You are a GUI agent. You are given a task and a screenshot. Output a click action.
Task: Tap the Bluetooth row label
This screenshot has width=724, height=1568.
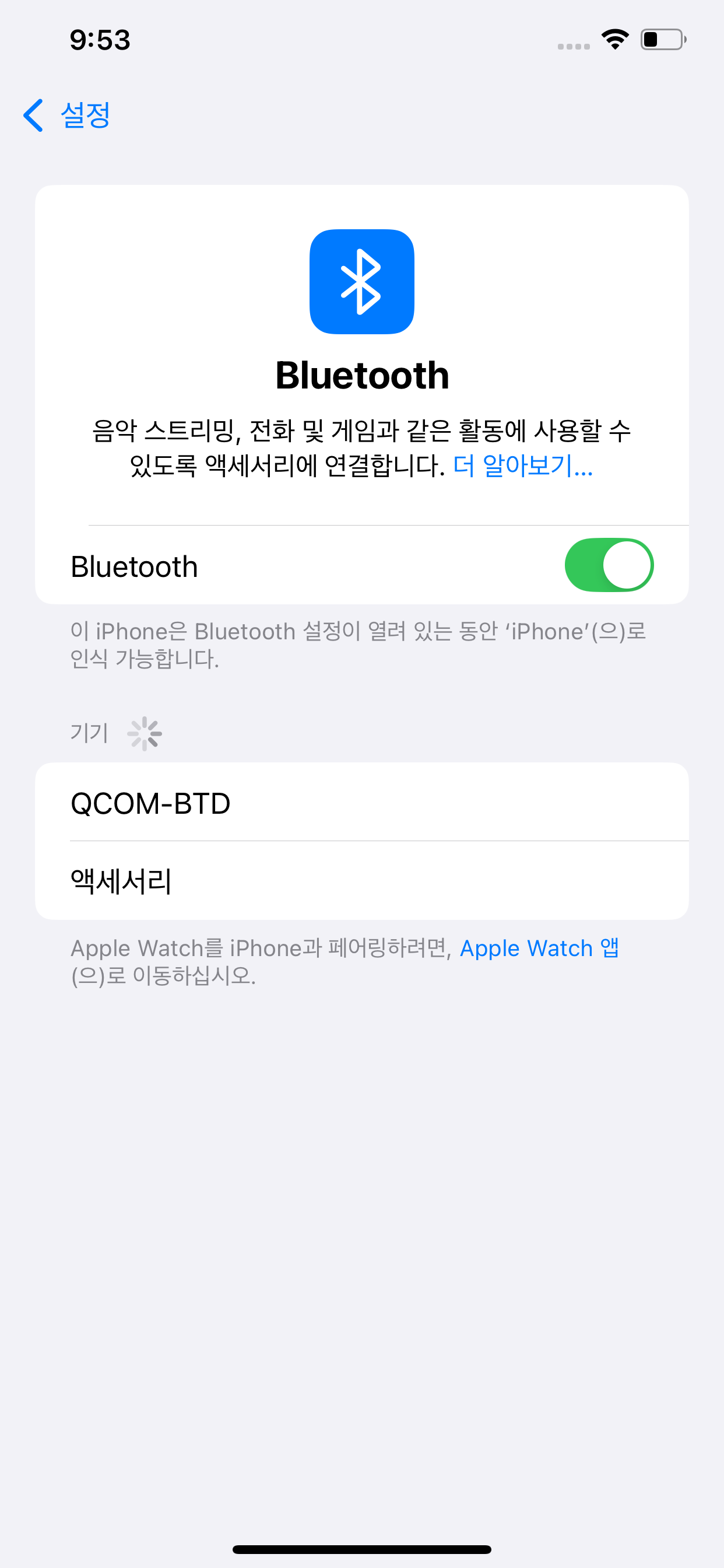coord(135,565)
